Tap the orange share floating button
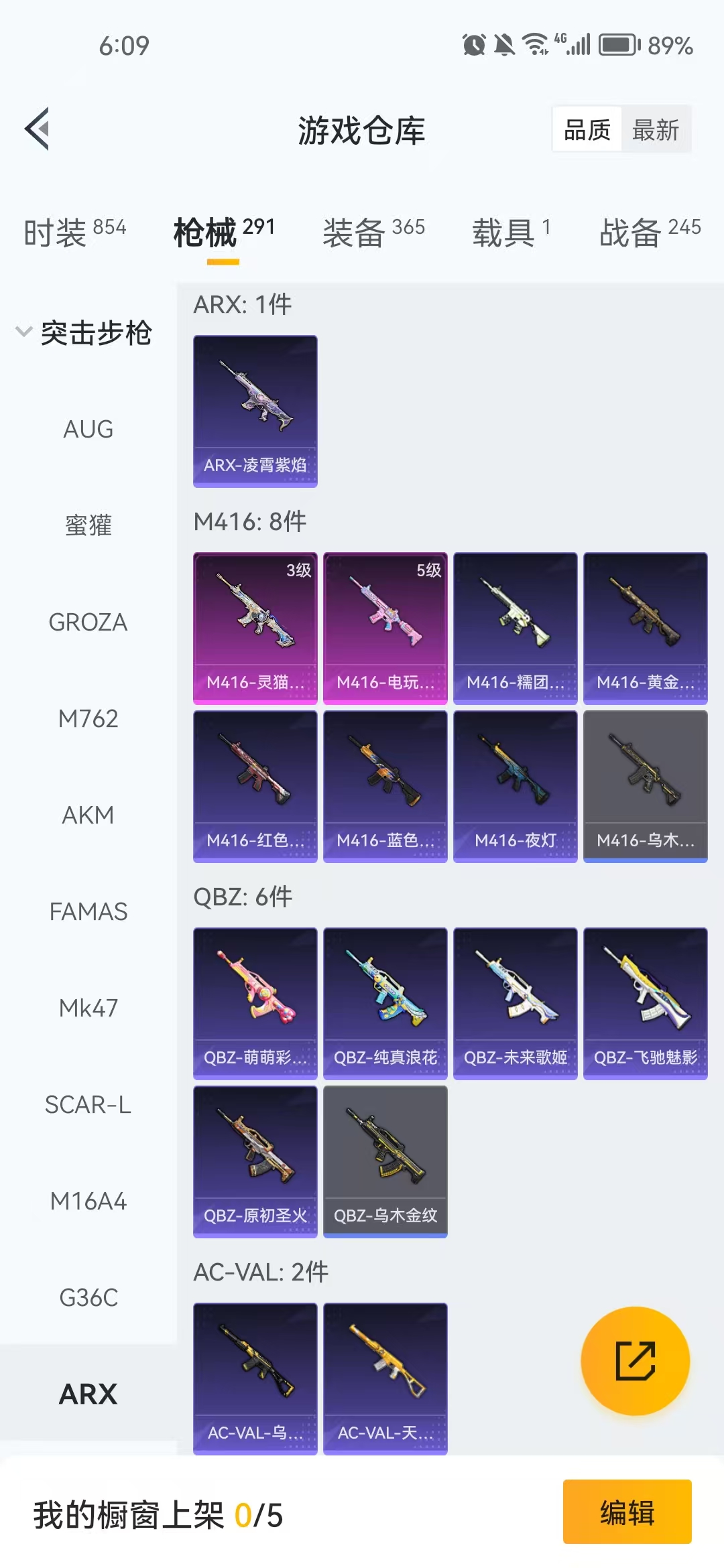724x1568 pixels. (635, 1361)
